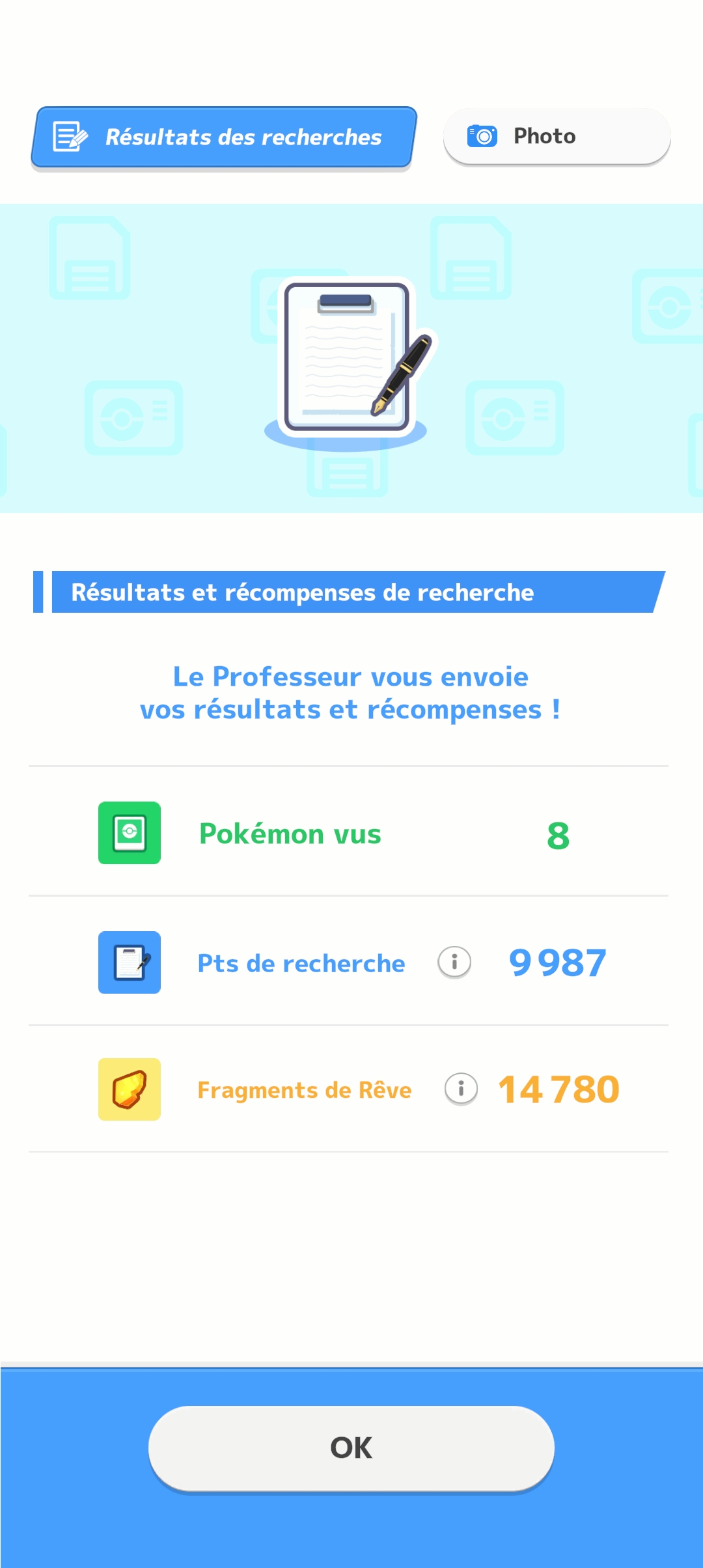Confirm results with the OK button
Image resolution: width=703 pixels, height=1568 pixels.
coord(351,1448)
